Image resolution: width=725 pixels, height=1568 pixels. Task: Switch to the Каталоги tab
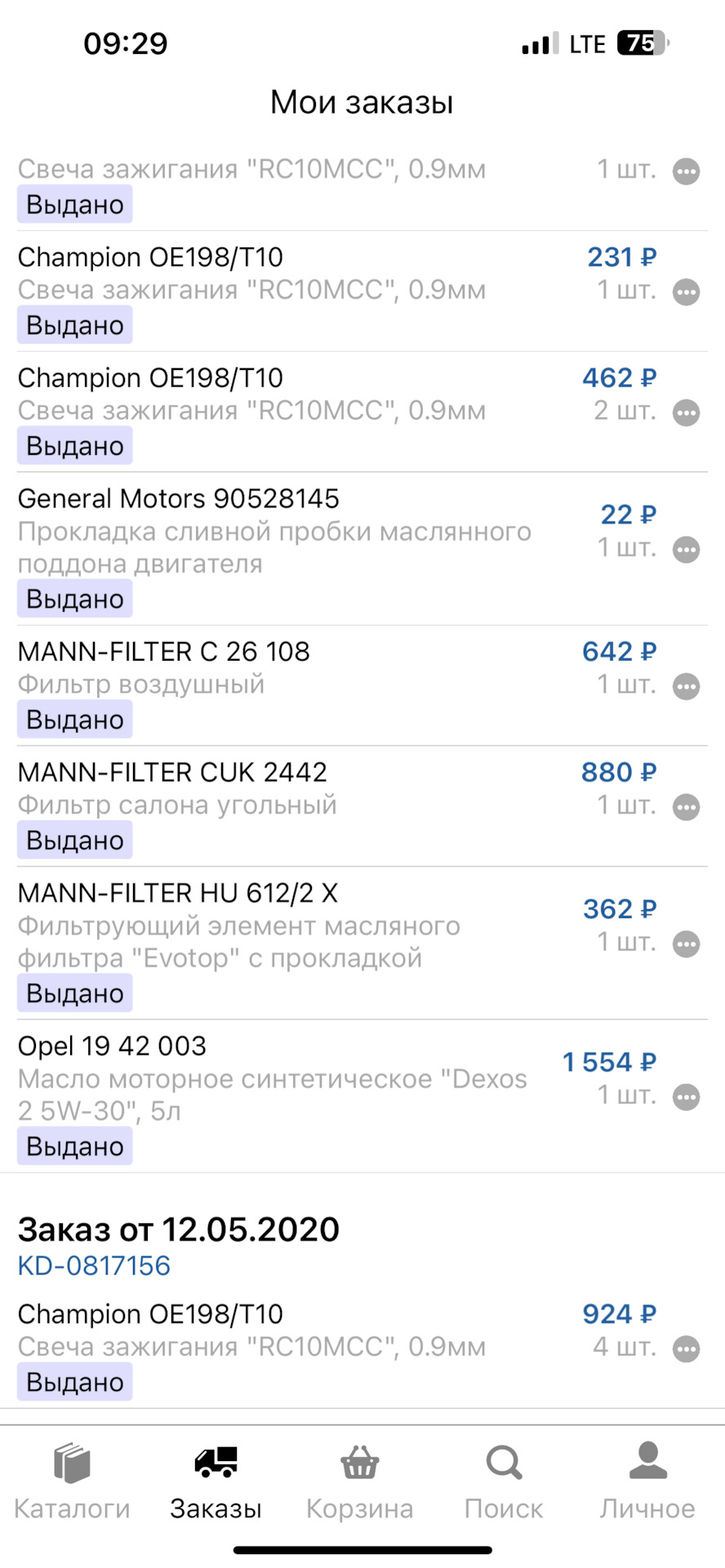72,1481
